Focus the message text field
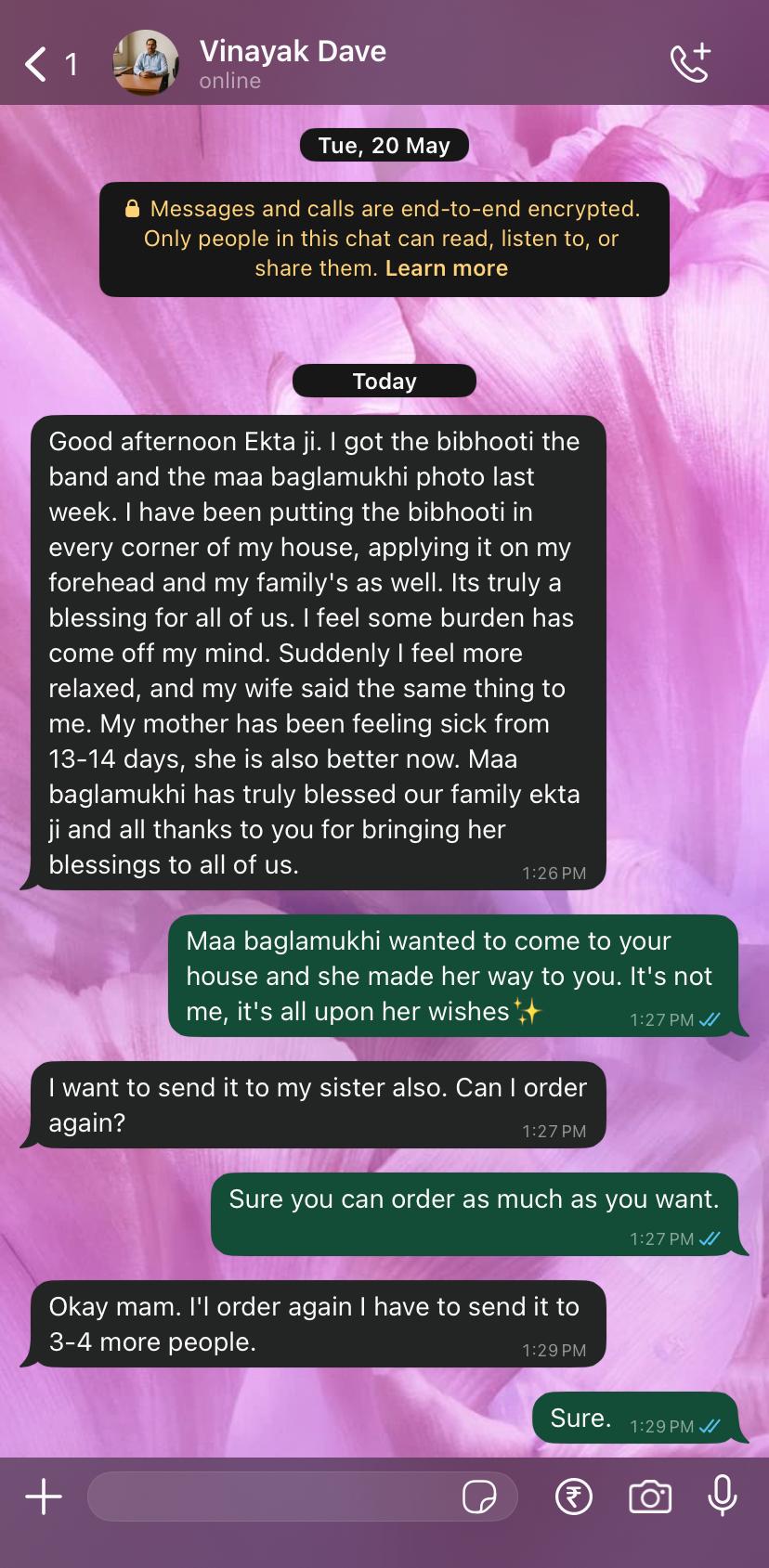This screenshot has height=1568, width=769. 274,1496
